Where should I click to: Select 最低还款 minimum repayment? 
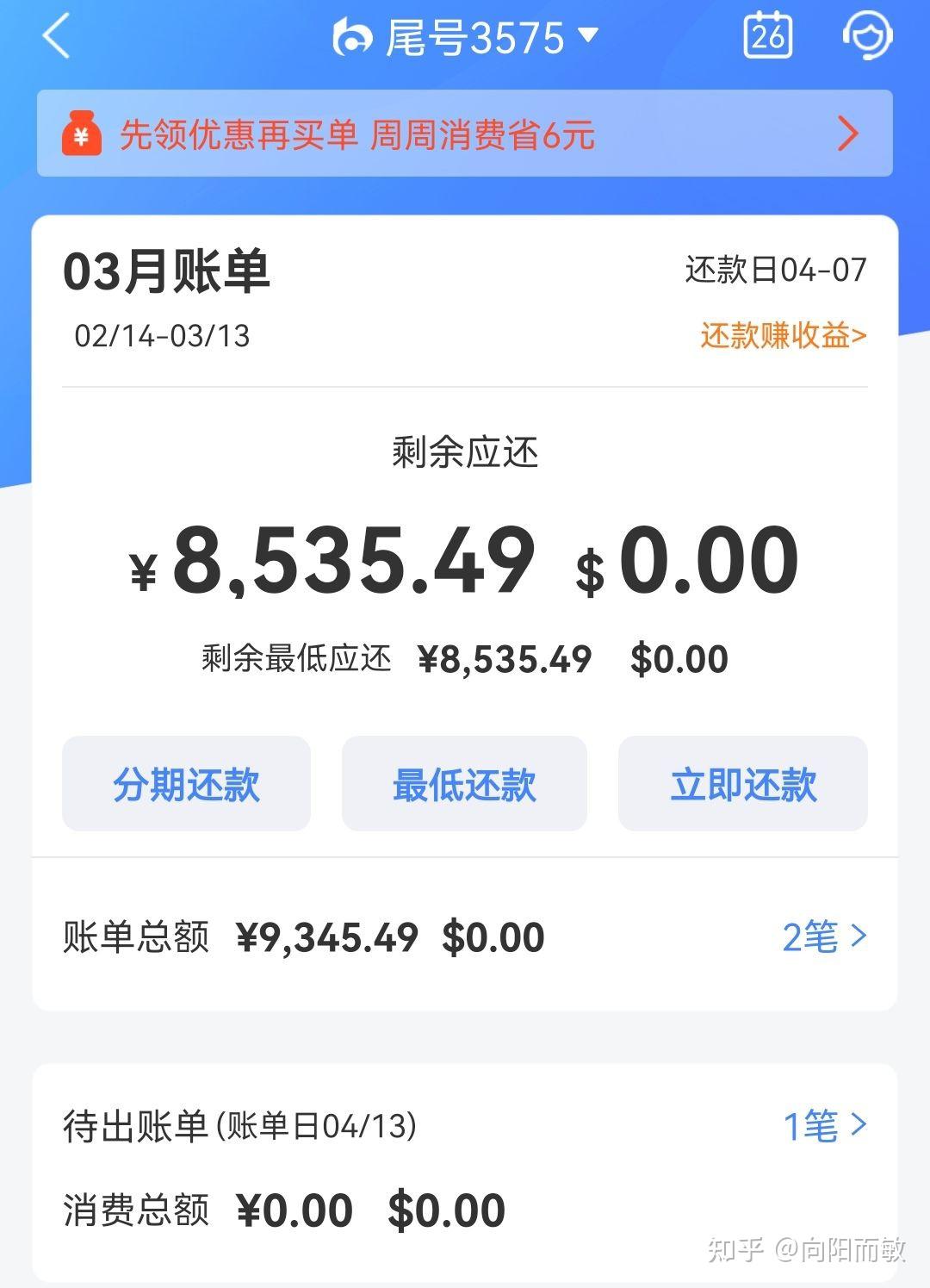click(x=464, y=784)
